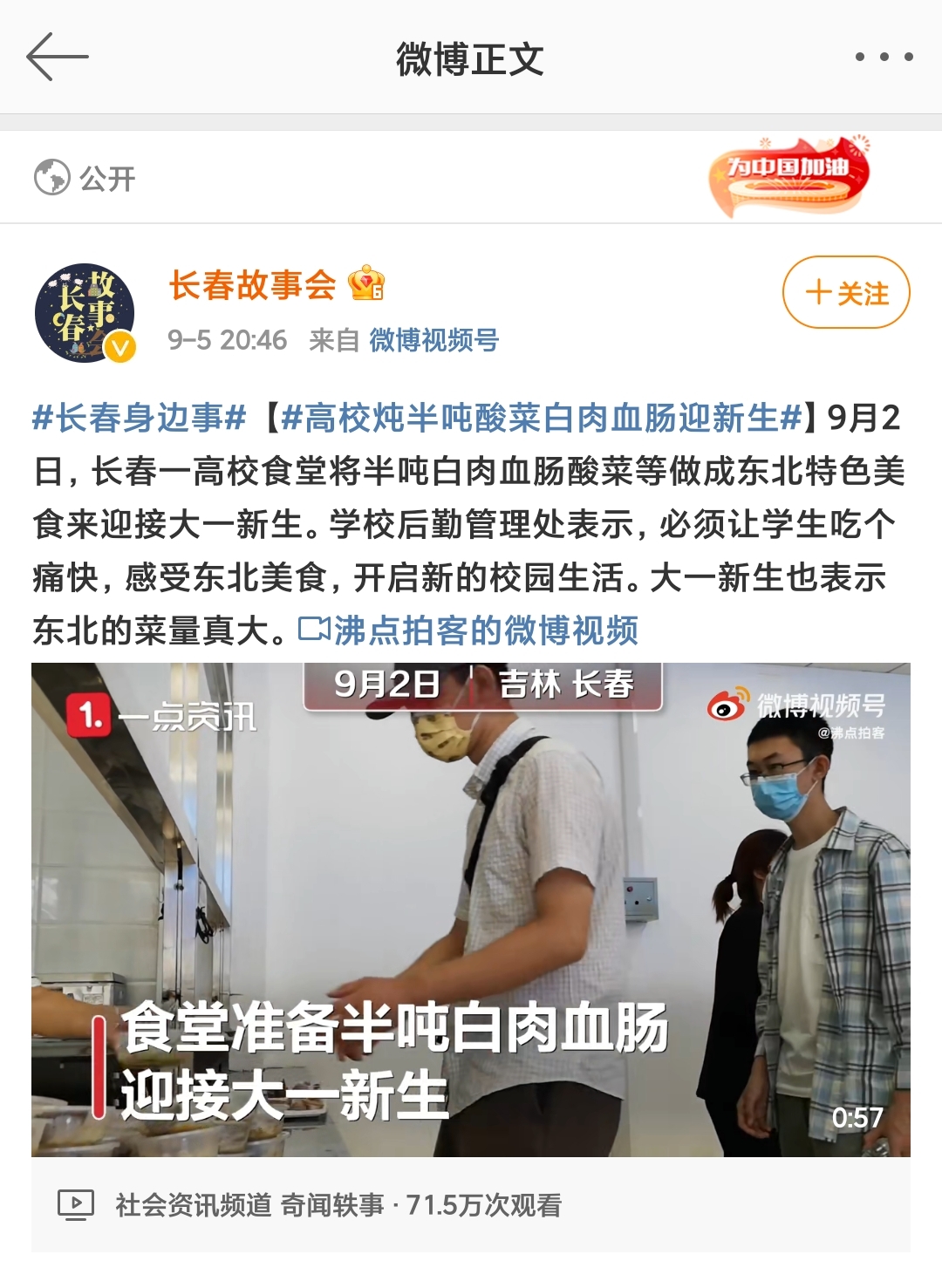The width and height of the screenshot is (942, 1288).
Task: Open the 微博视频号 source link
Action: (433, 340)
